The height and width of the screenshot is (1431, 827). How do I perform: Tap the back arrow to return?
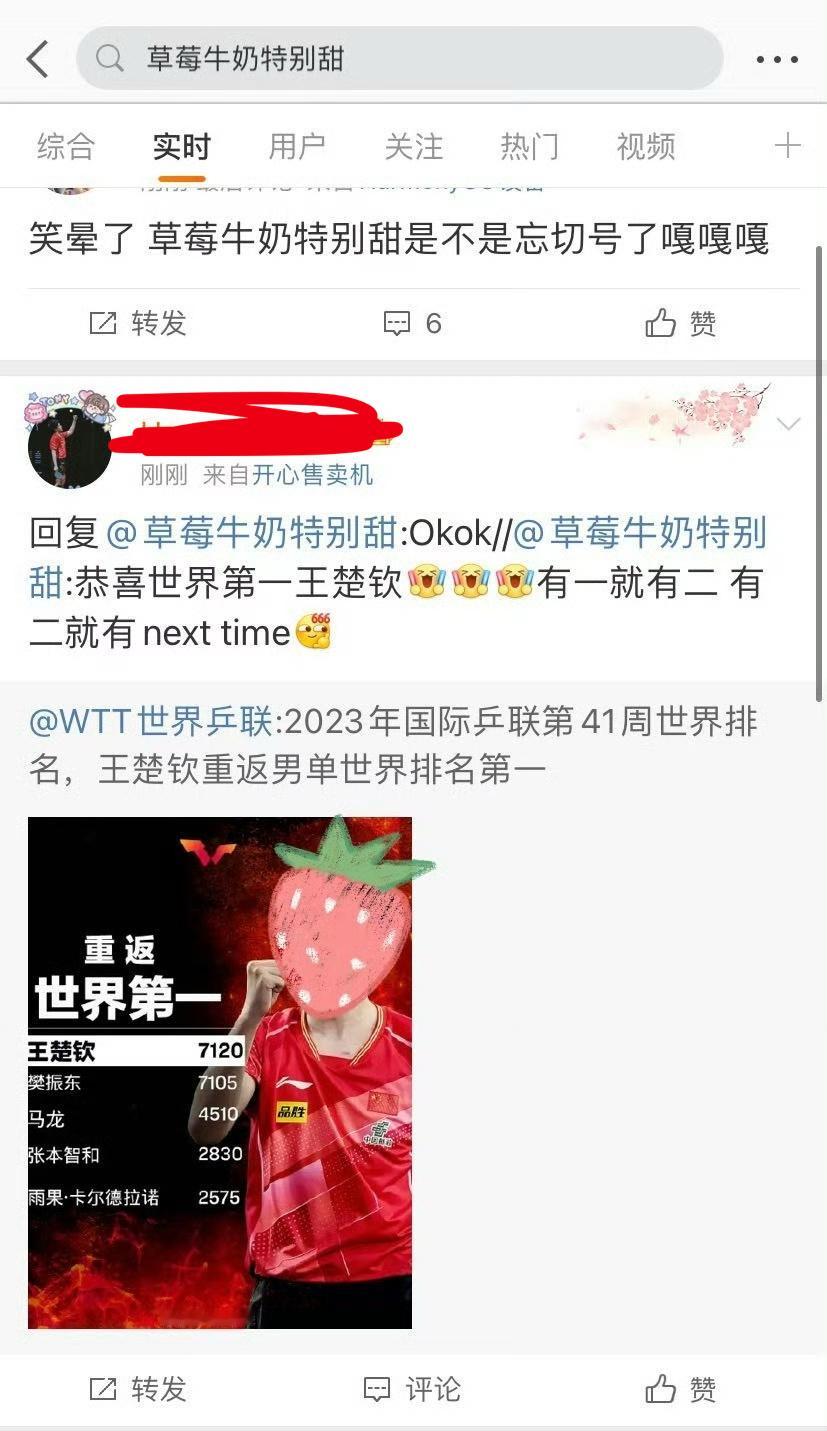click(x=37, y=58)
